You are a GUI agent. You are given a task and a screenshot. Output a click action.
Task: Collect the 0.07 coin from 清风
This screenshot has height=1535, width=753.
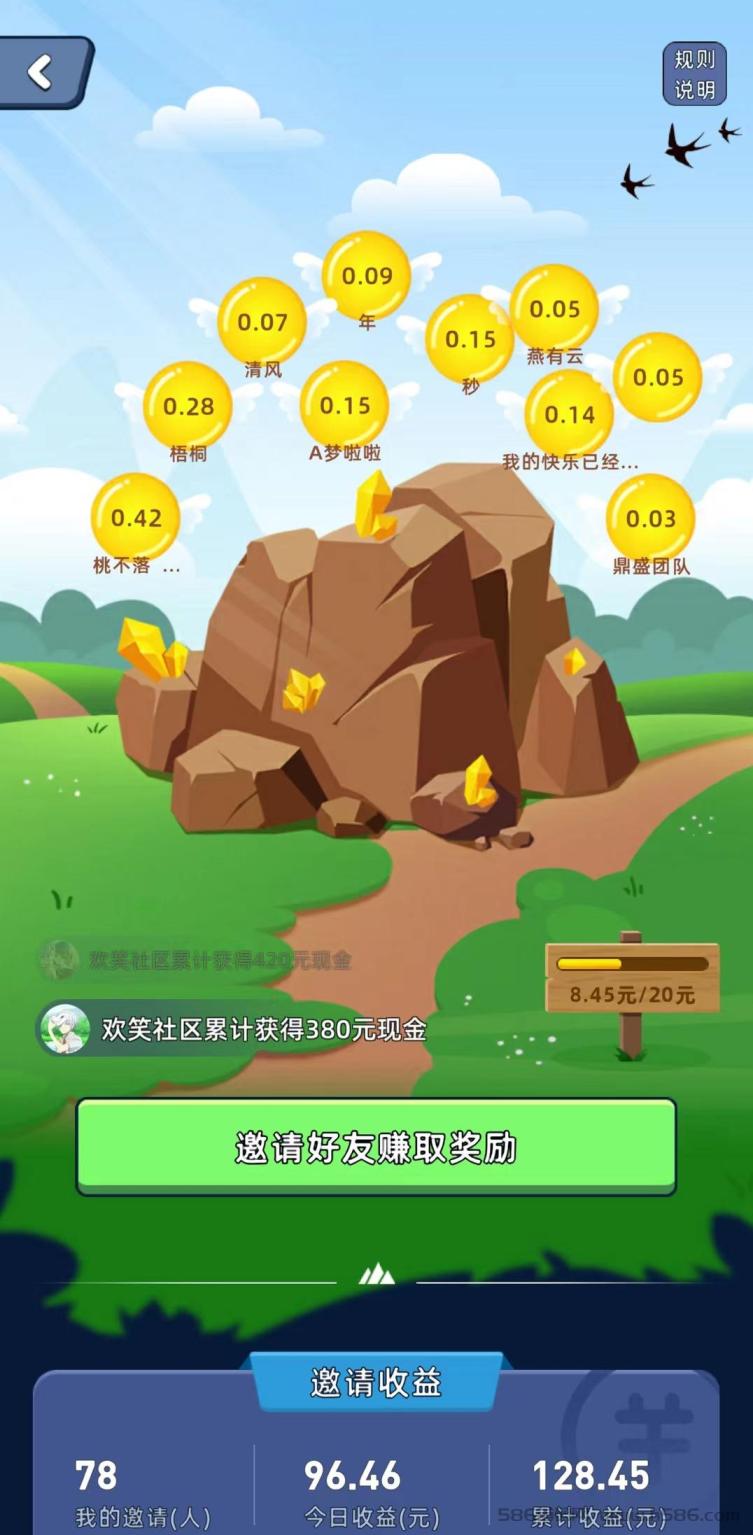262,322
